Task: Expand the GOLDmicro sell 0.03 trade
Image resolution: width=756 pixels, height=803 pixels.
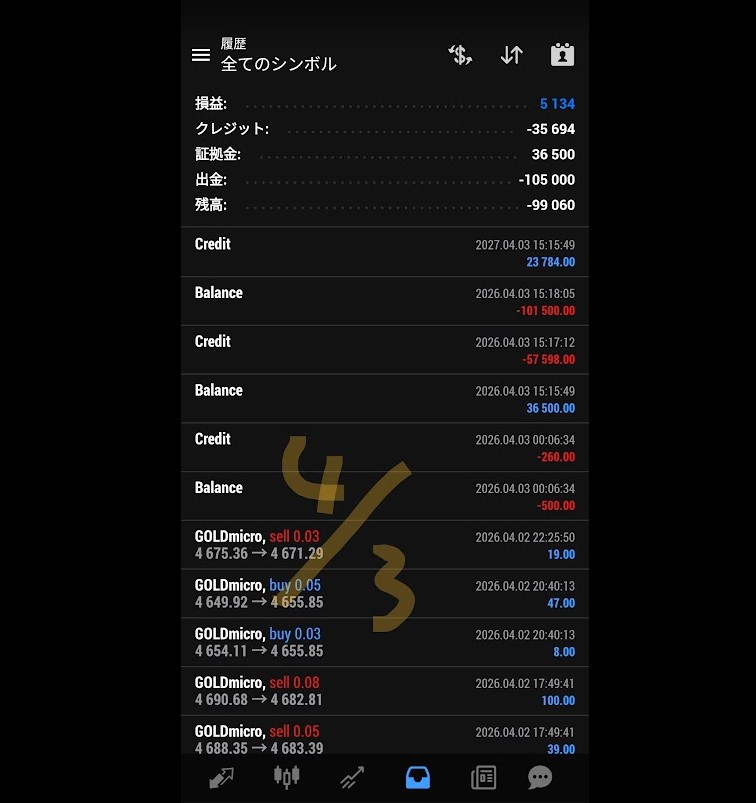Action: pyautogui.click(x=385, y=545)
